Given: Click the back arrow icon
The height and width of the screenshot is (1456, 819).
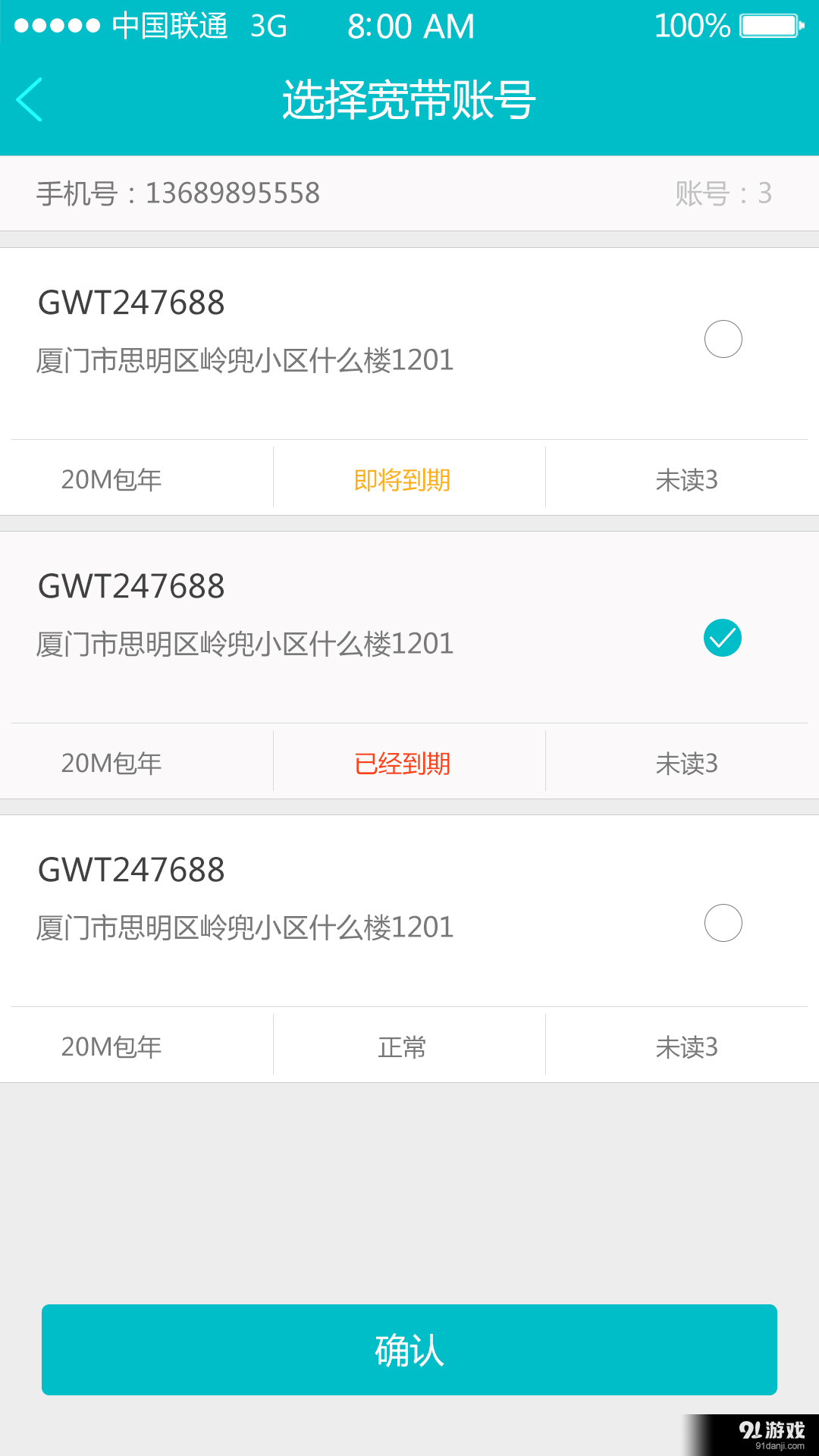Looking at the screenshot, I should coord(30,99).
